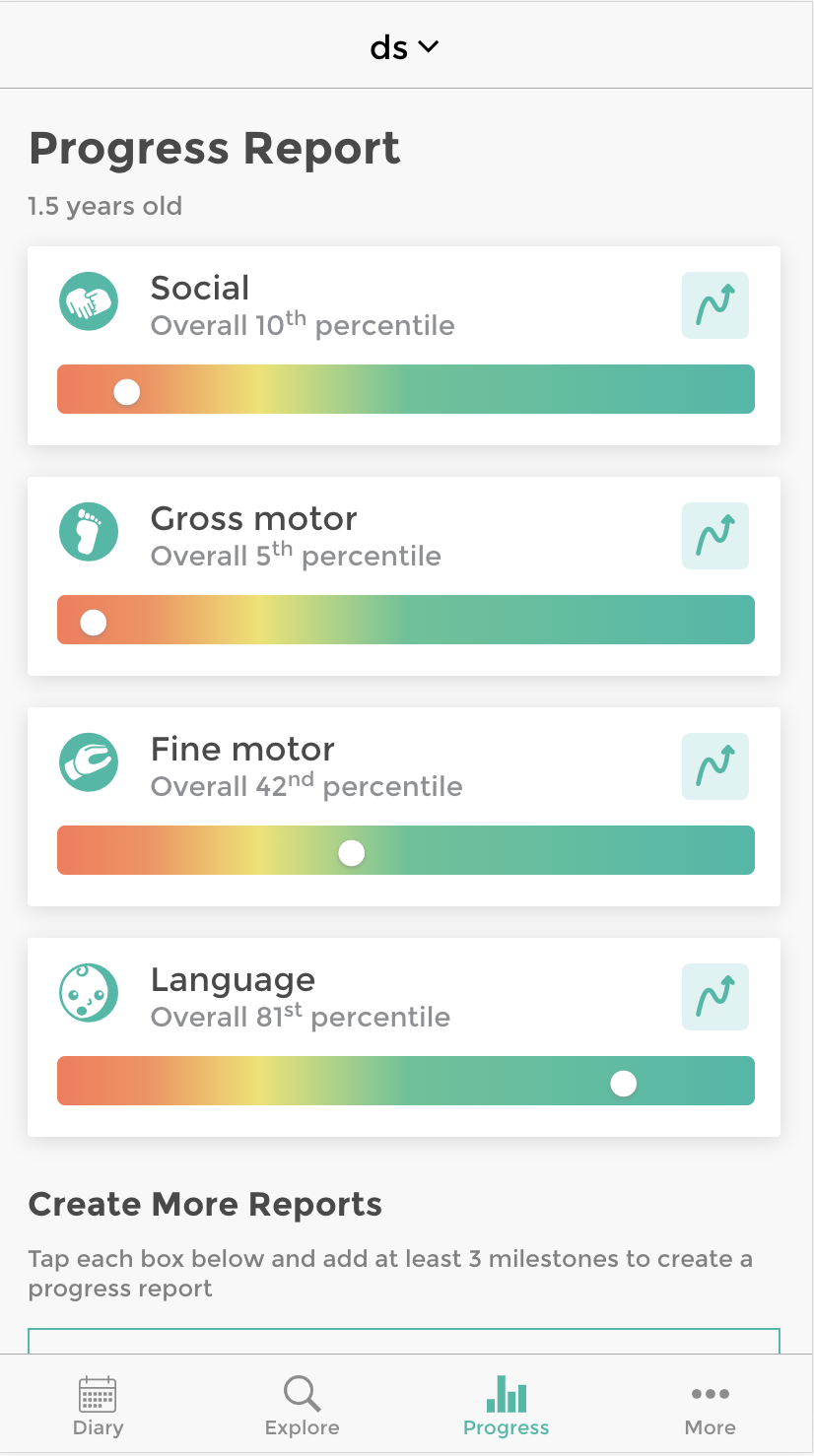
Task: Open the Fine motor trend graph
Action: [x=714, y=766]
